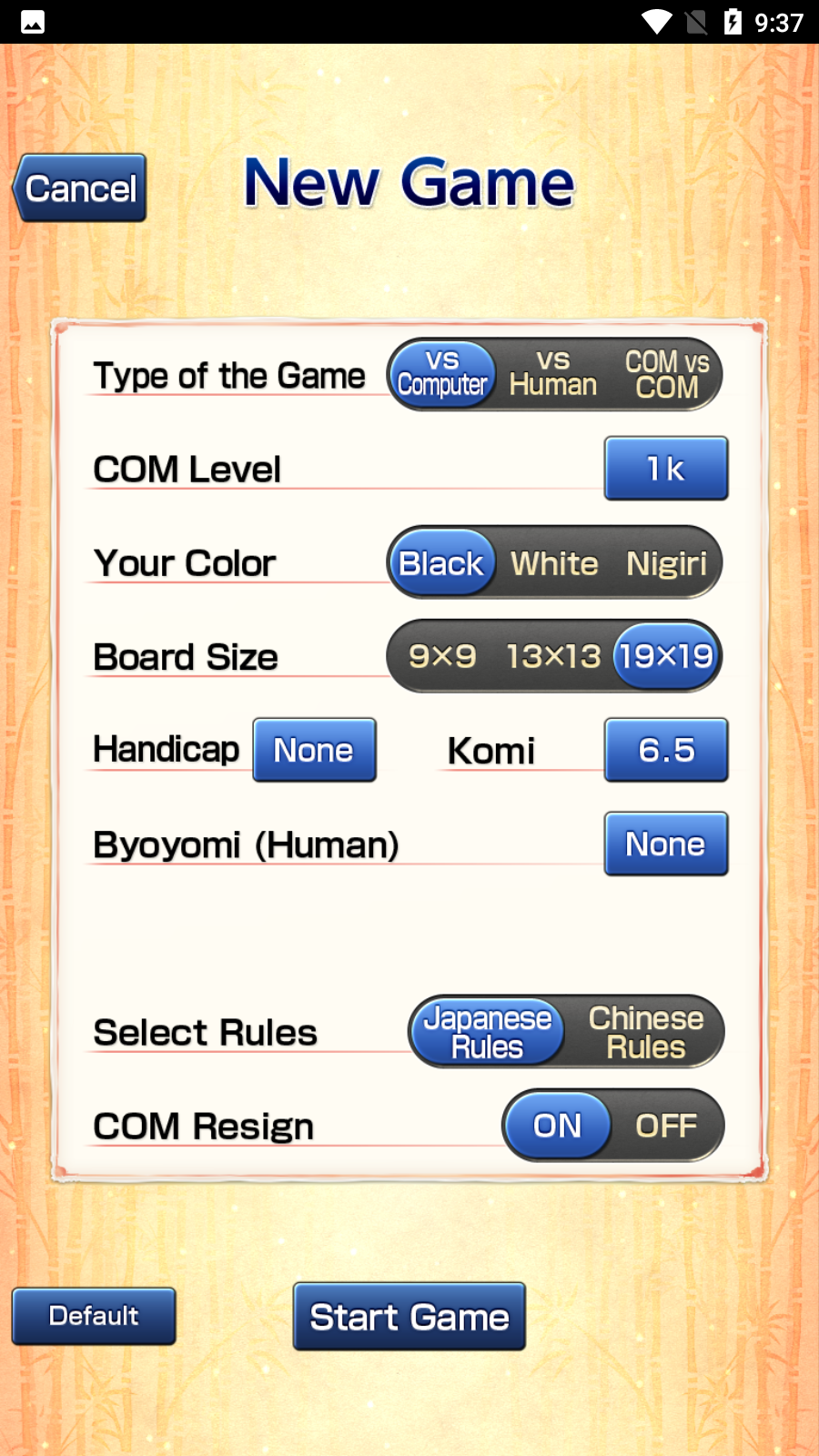Screen dimensions: 819x1456
Task: Select vs Human game type
Action: point(552,374)
